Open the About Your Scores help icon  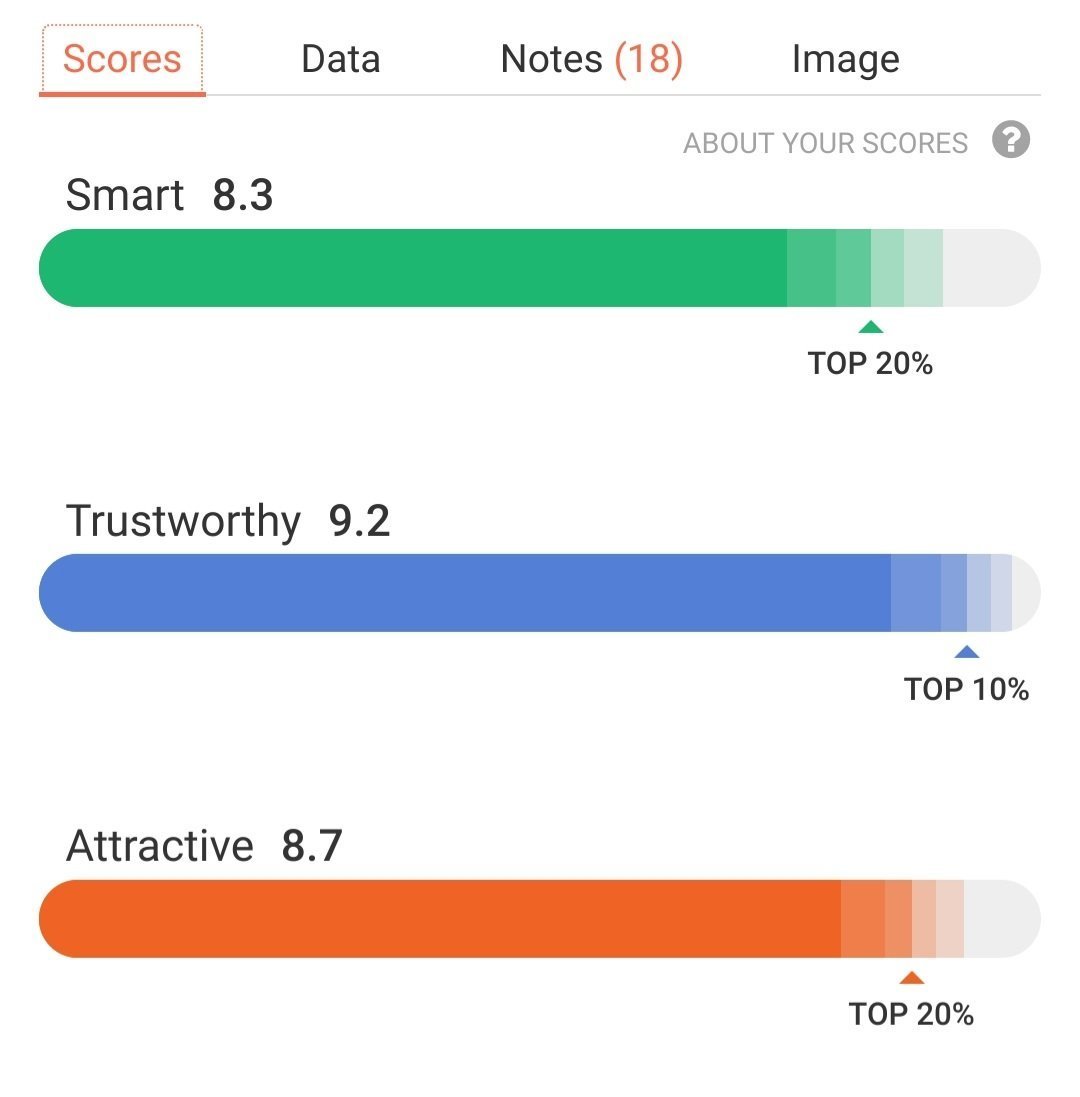[1010, 140]
